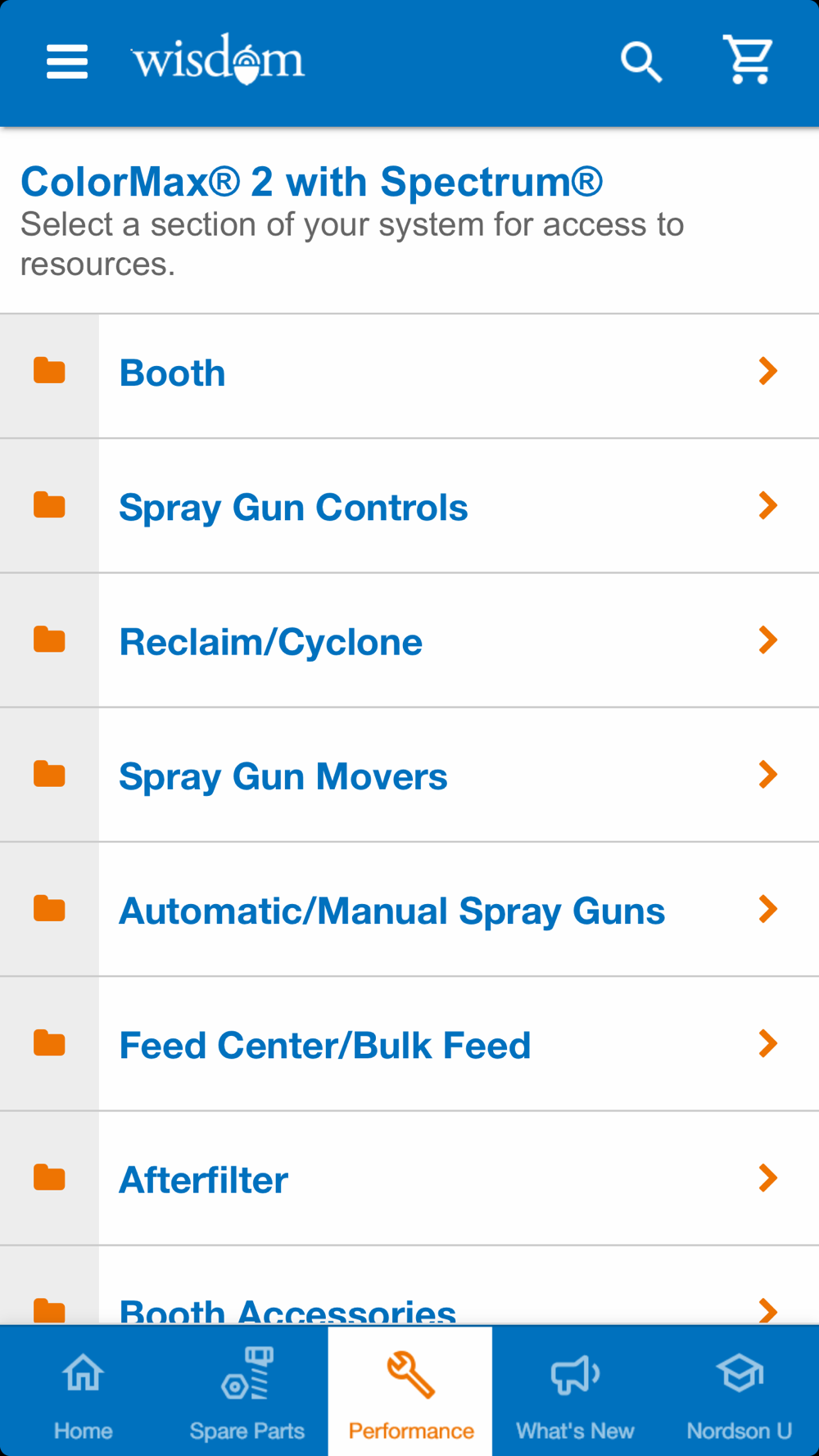Open Feed Center/Bulk Feed
819x1456 pixels.
point(409,1044)
